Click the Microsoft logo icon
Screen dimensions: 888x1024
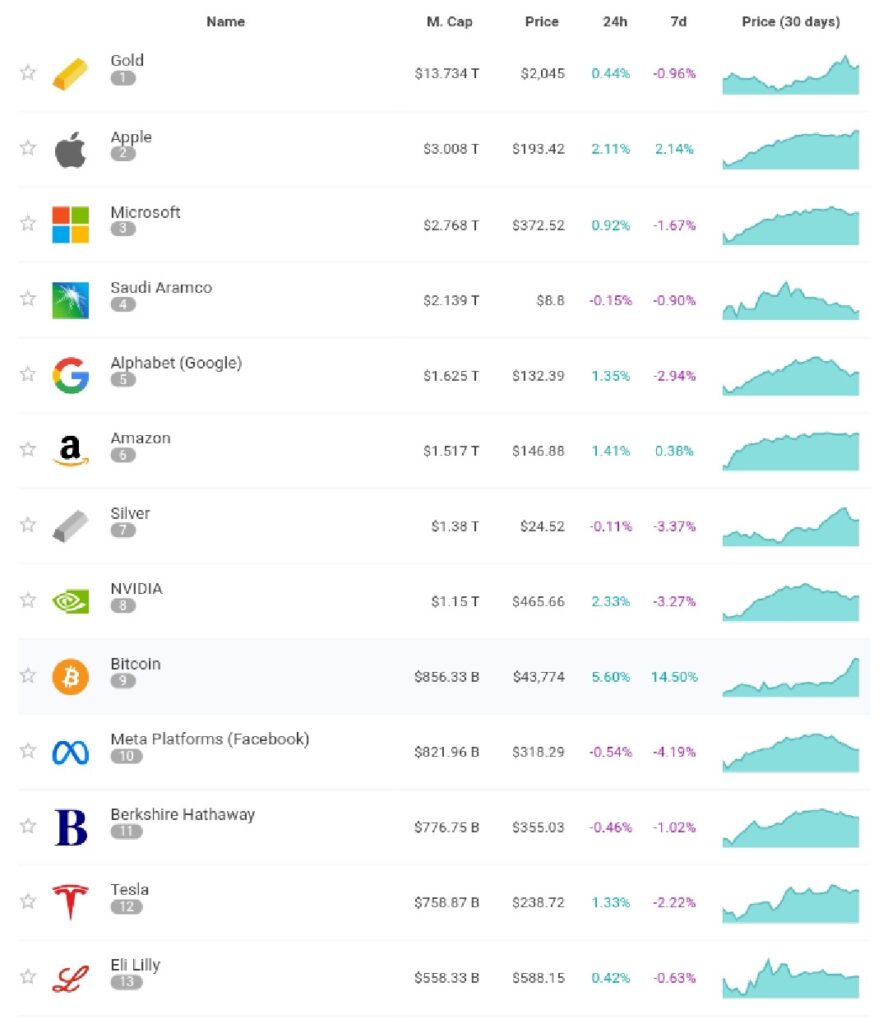pyautogui.click(x=70, y=224)
